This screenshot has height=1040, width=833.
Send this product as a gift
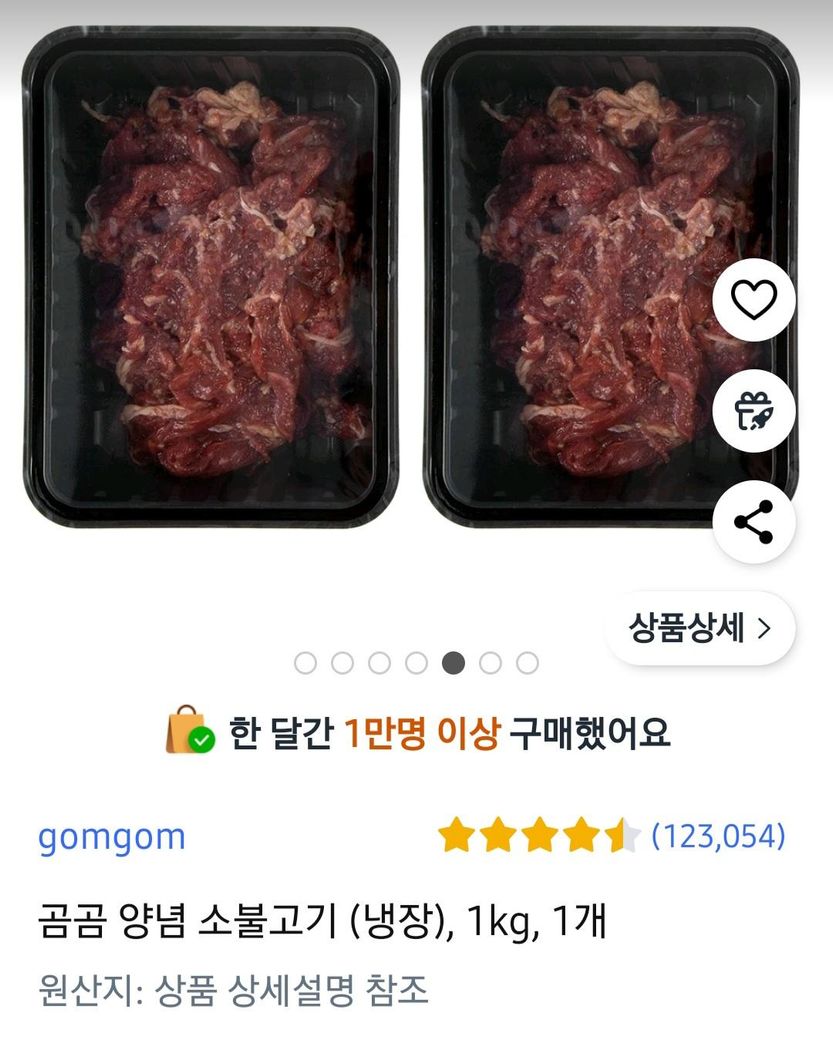coord(754,411)
